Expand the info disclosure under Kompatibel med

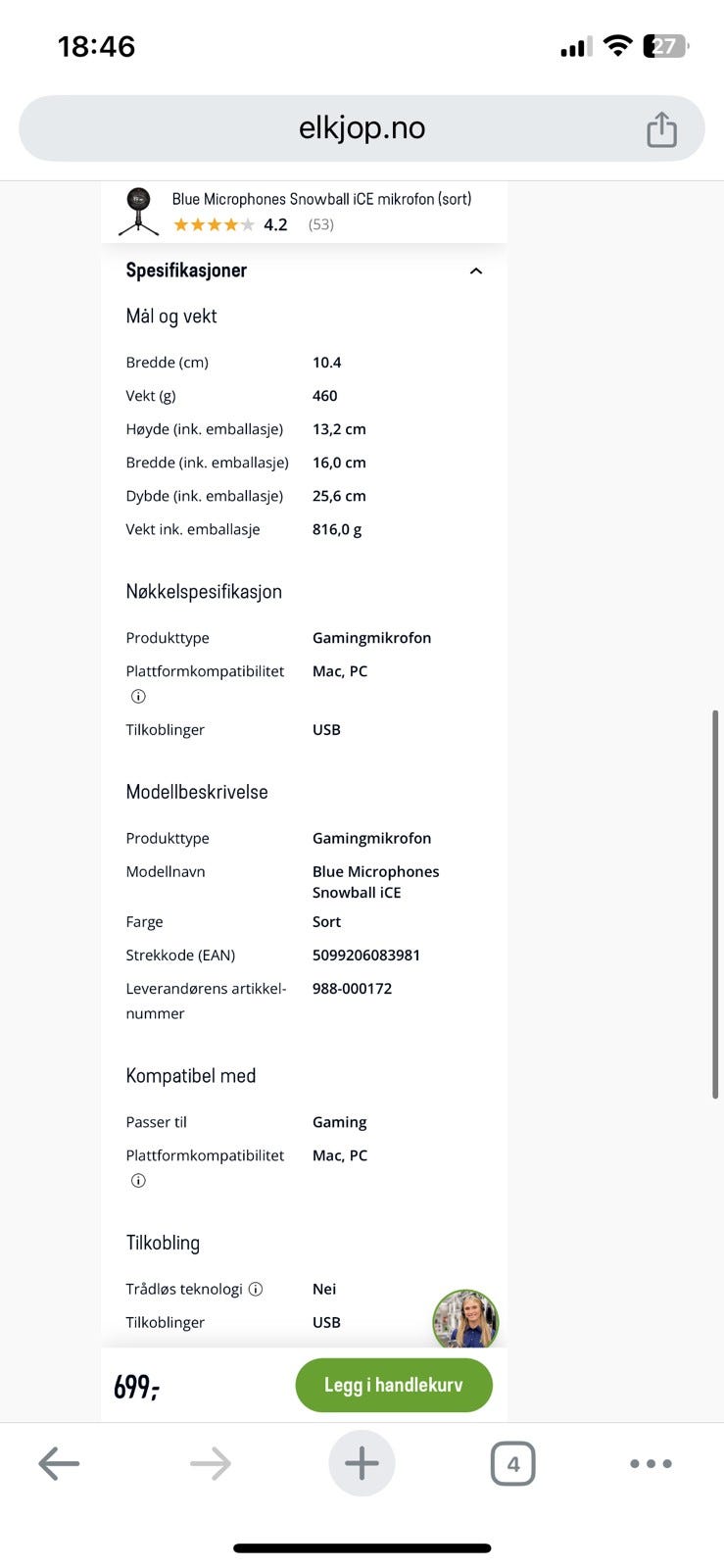coord(138,1181)
